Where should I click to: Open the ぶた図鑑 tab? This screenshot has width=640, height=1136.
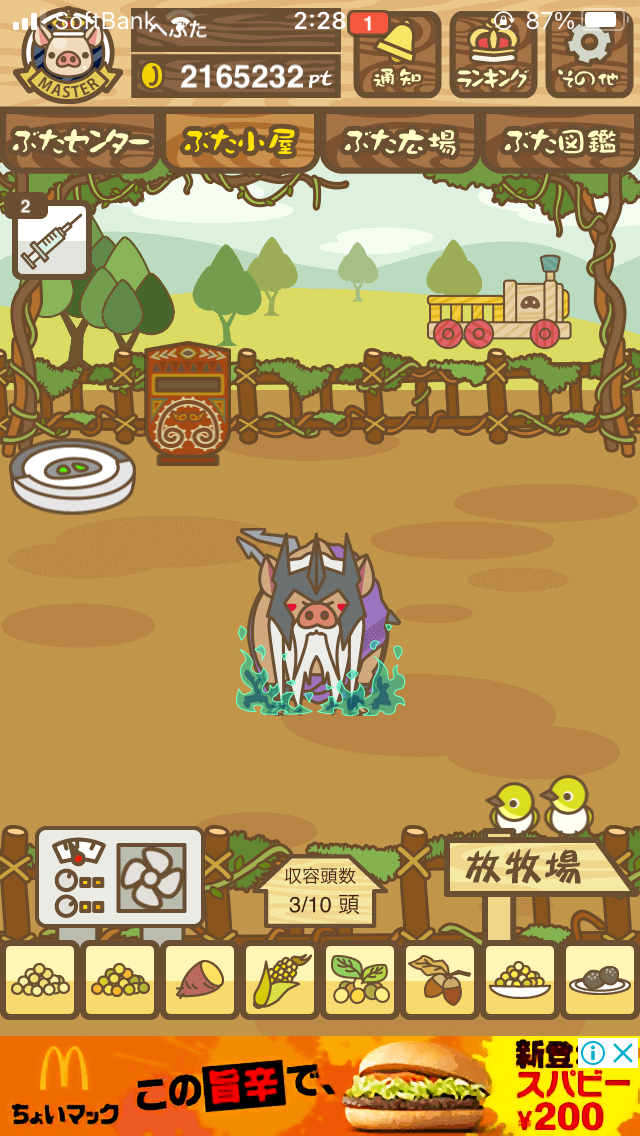click(560, 142)
